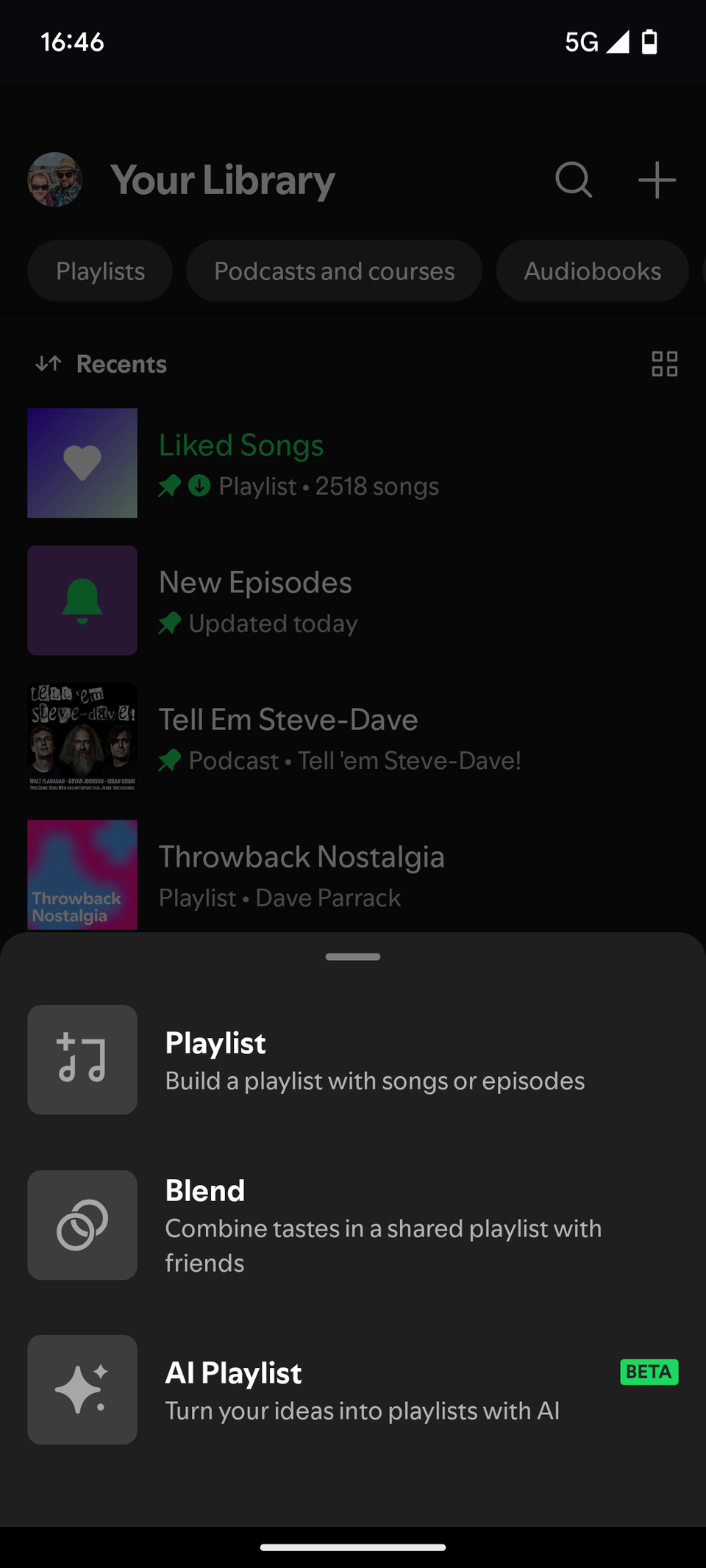This screenshot has height=1568, width=706.
Task: Tap the pin icon next to New Episodes
Action: point(169,623)
